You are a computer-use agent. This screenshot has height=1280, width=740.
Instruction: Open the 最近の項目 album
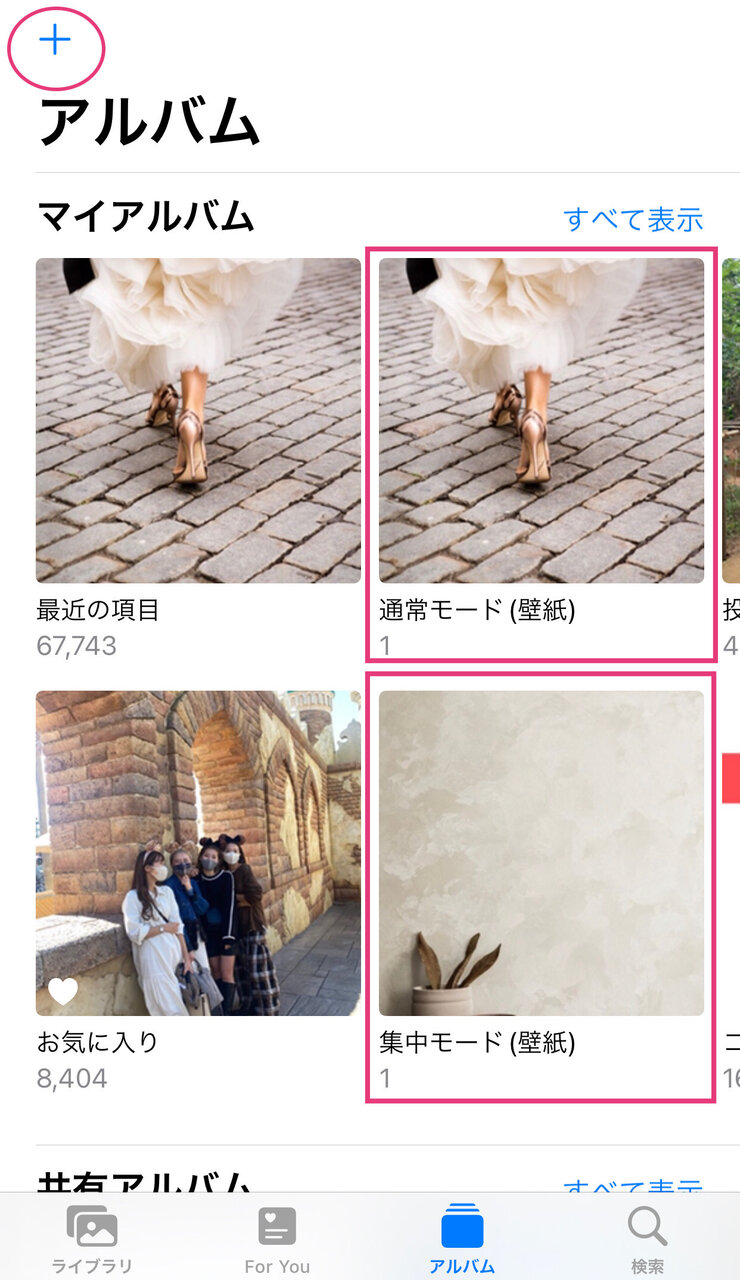198,421
